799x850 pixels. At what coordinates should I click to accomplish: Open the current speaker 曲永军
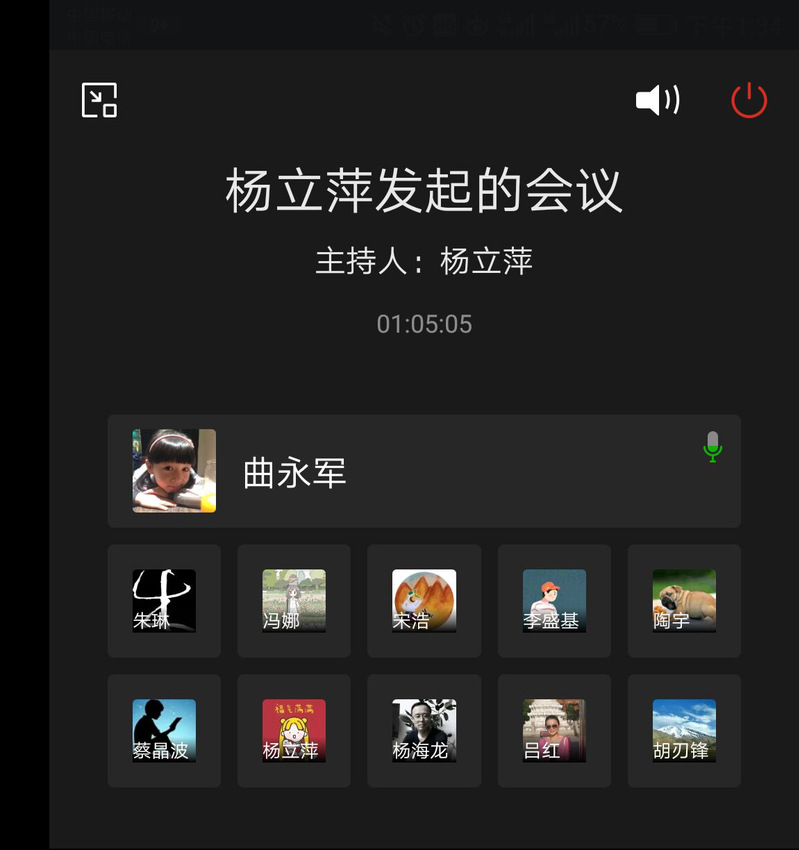pos(424,471)
